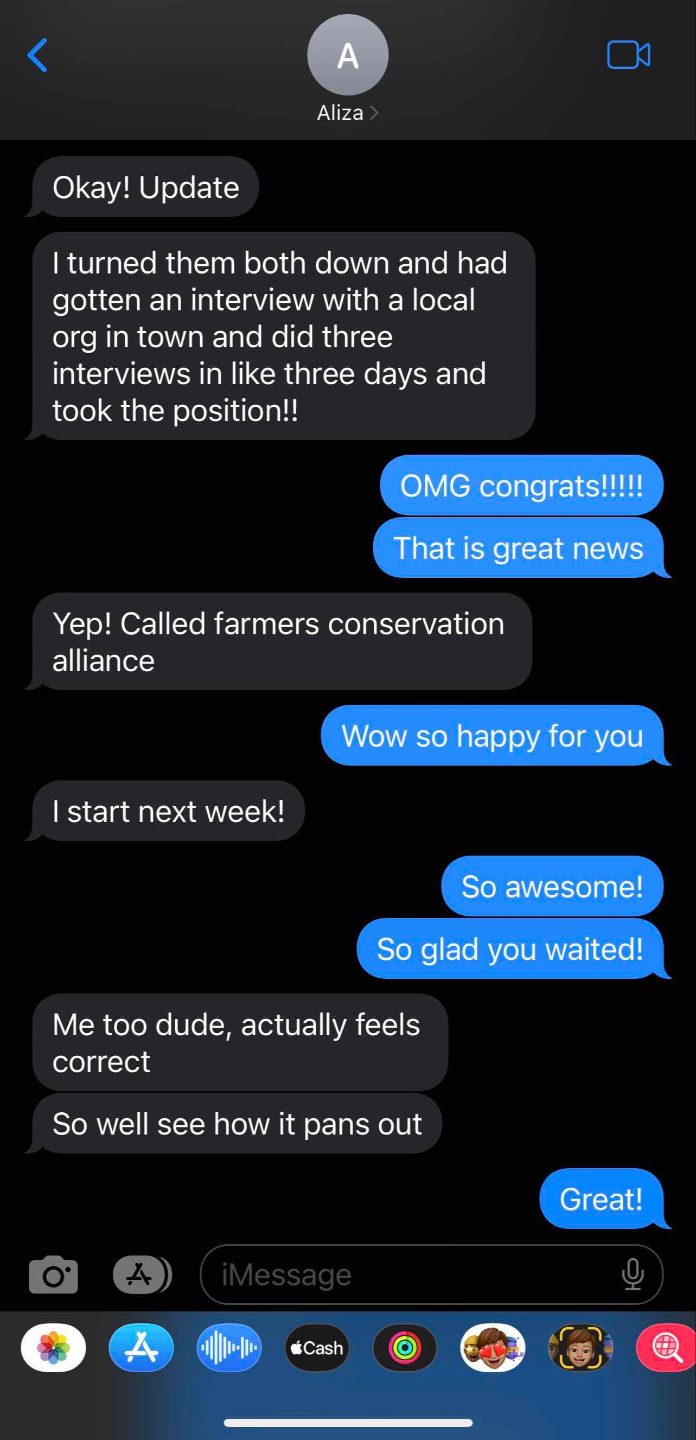The width and height of the screenshot is (696, 1440).
Task: Open the Photos app in the app strip
Action: point(53,1348)
